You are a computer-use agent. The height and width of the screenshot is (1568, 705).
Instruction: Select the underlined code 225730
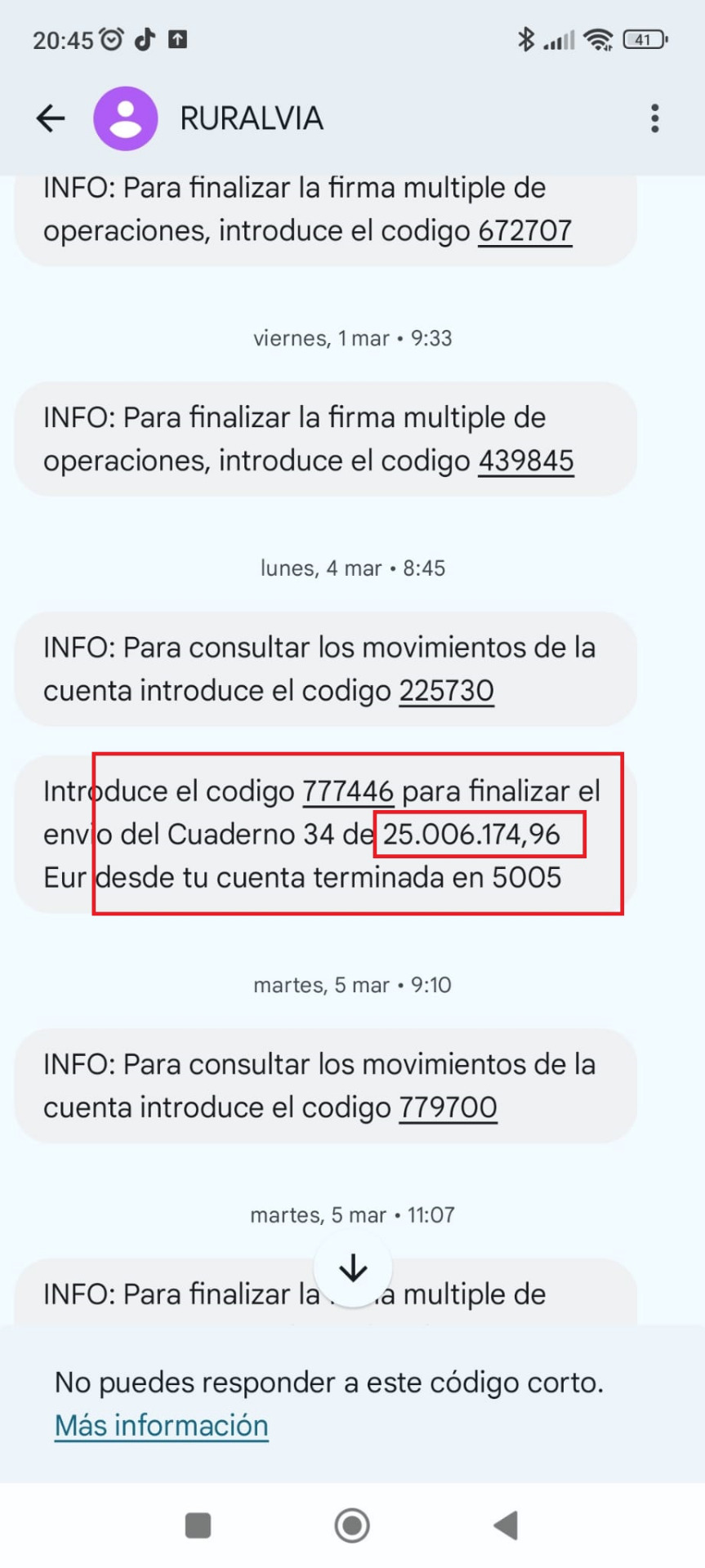tap(446, 692)
